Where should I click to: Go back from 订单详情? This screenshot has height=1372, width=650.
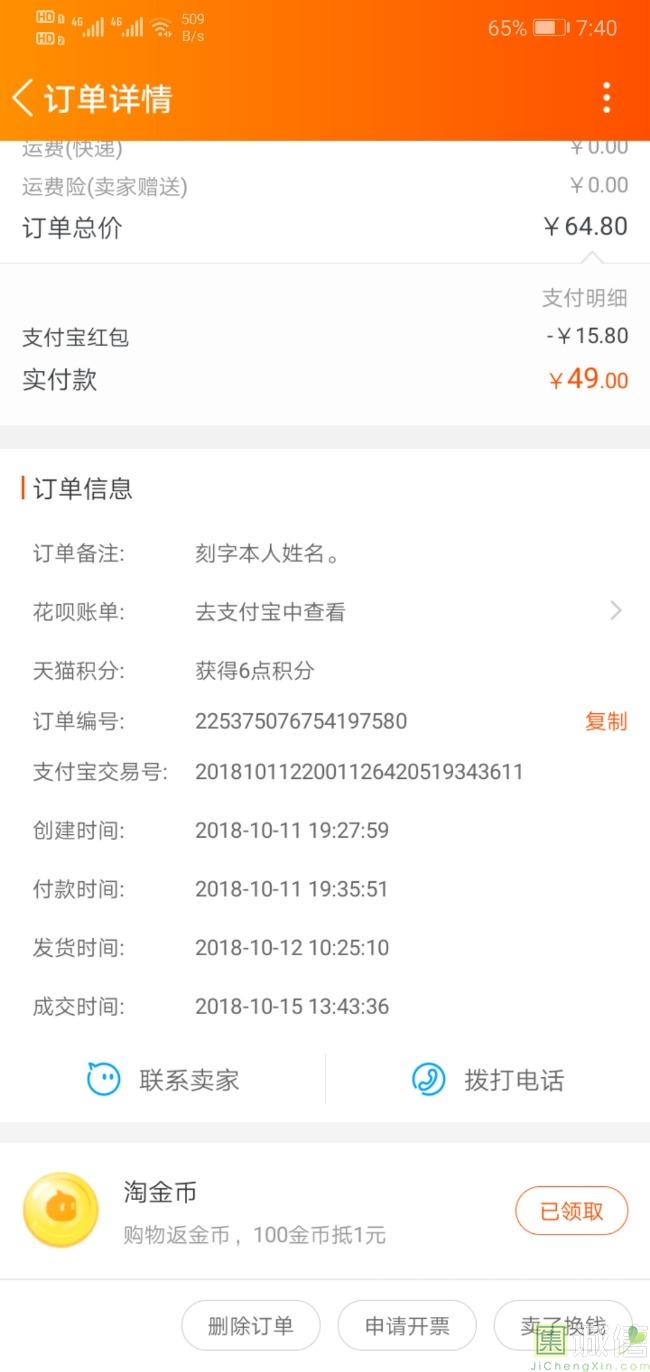click(23, 98)
